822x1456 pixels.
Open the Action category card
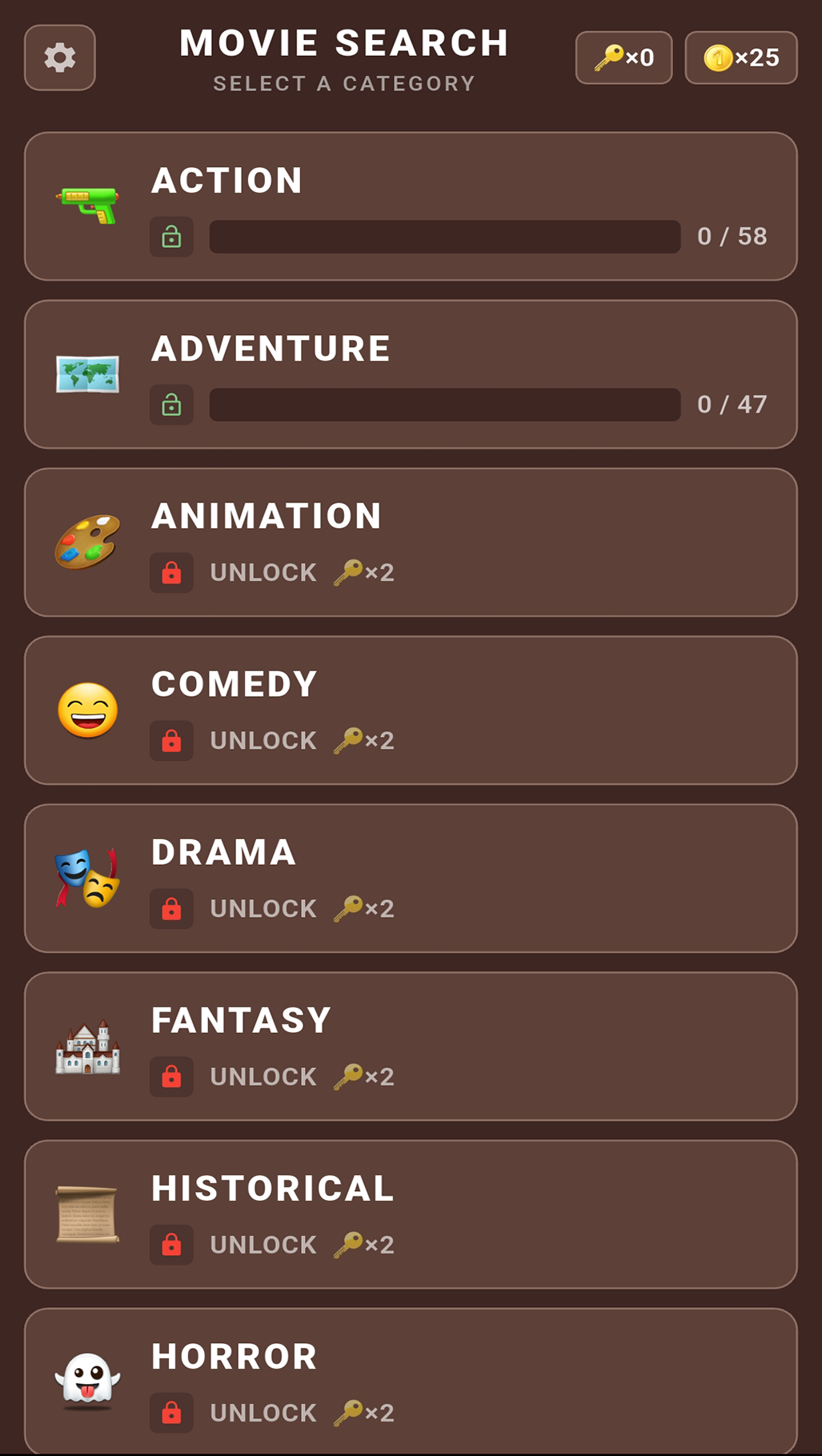click(411, 204)
